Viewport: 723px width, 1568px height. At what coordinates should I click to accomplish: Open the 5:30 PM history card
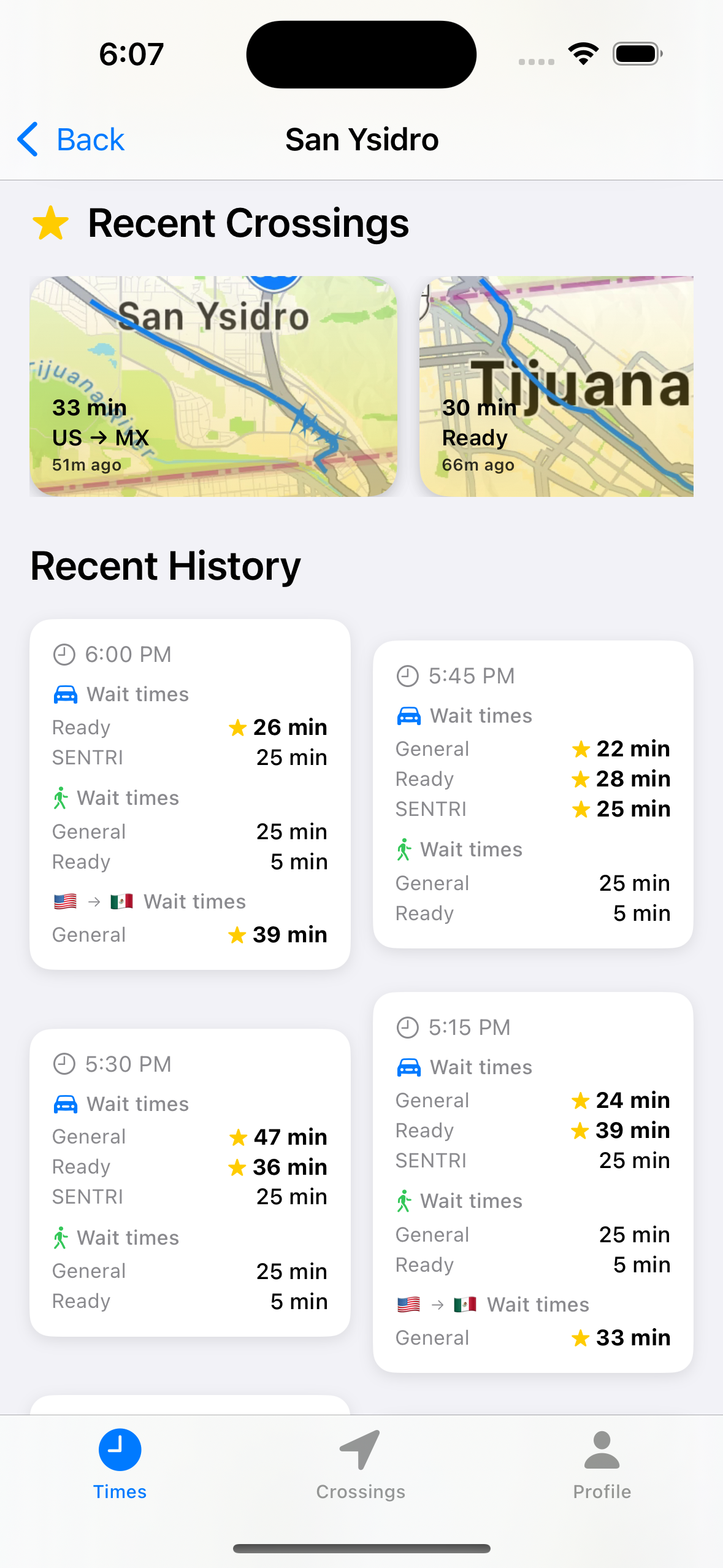coord(190,1182)
